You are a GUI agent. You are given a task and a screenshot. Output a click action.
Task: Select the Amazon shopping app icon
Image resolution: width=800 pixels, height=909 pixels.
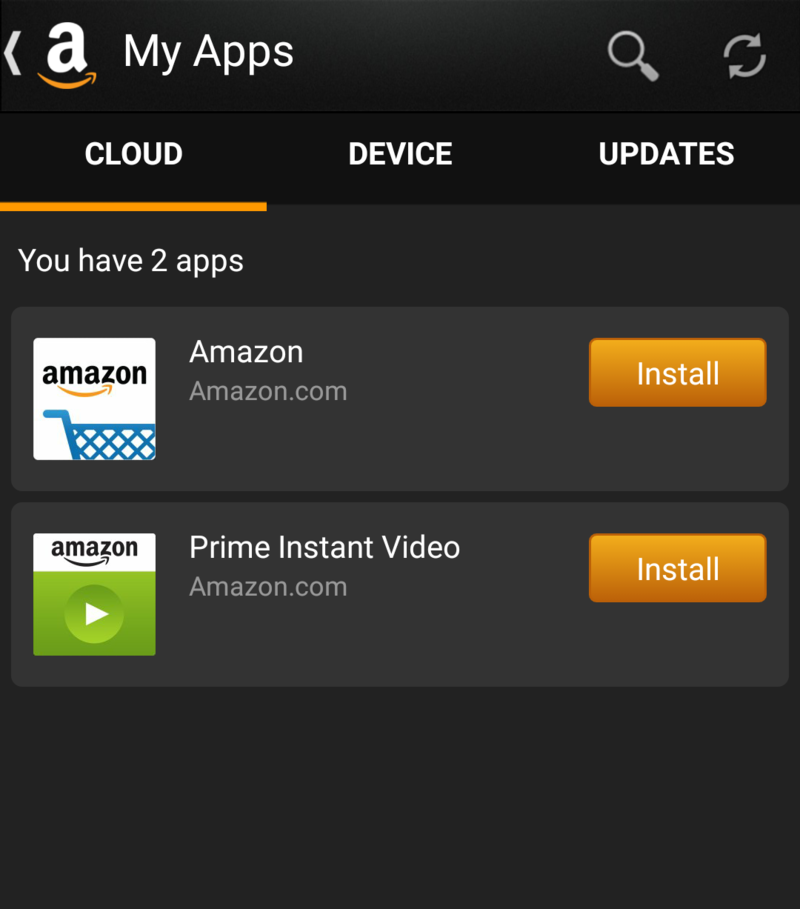[94, 398]
